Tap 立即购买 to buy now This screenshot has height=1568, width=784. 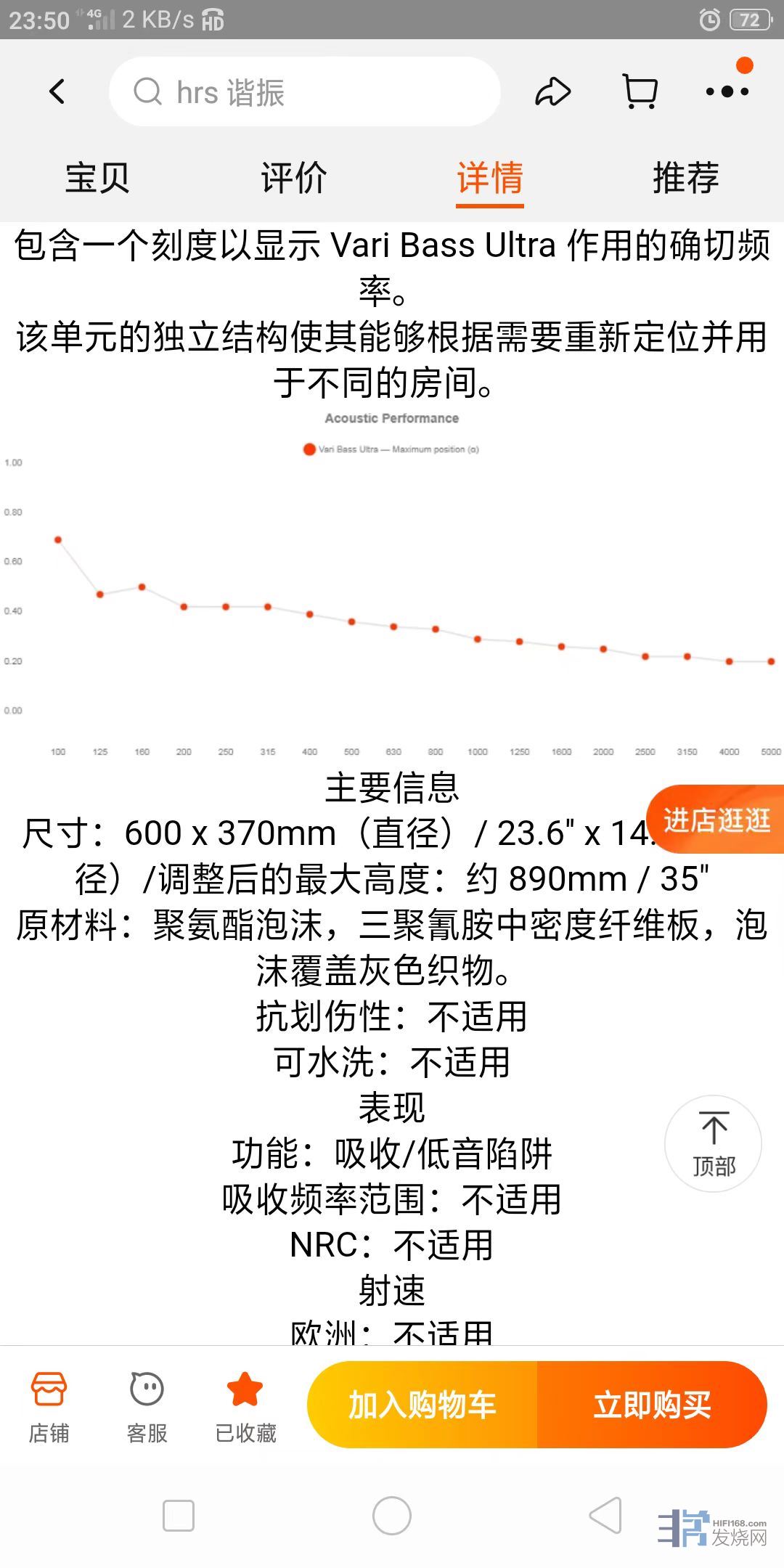point(652,1405)
